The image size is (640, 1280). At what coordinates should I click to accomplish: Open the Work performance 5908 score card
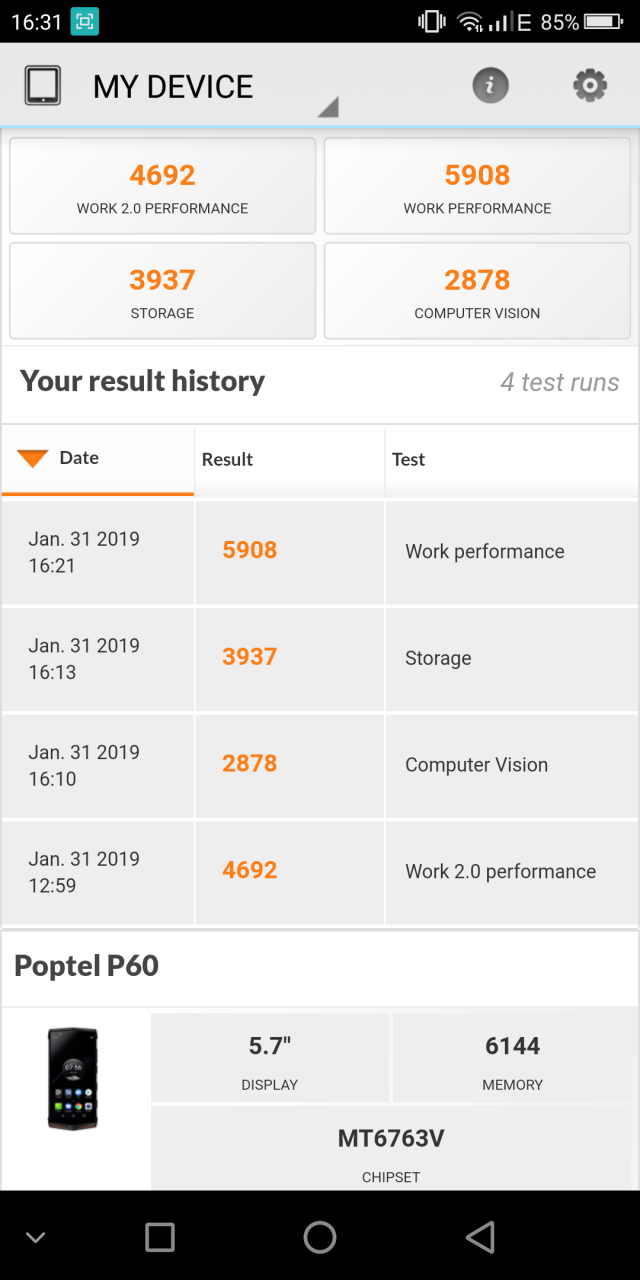(x=477, y=187)
